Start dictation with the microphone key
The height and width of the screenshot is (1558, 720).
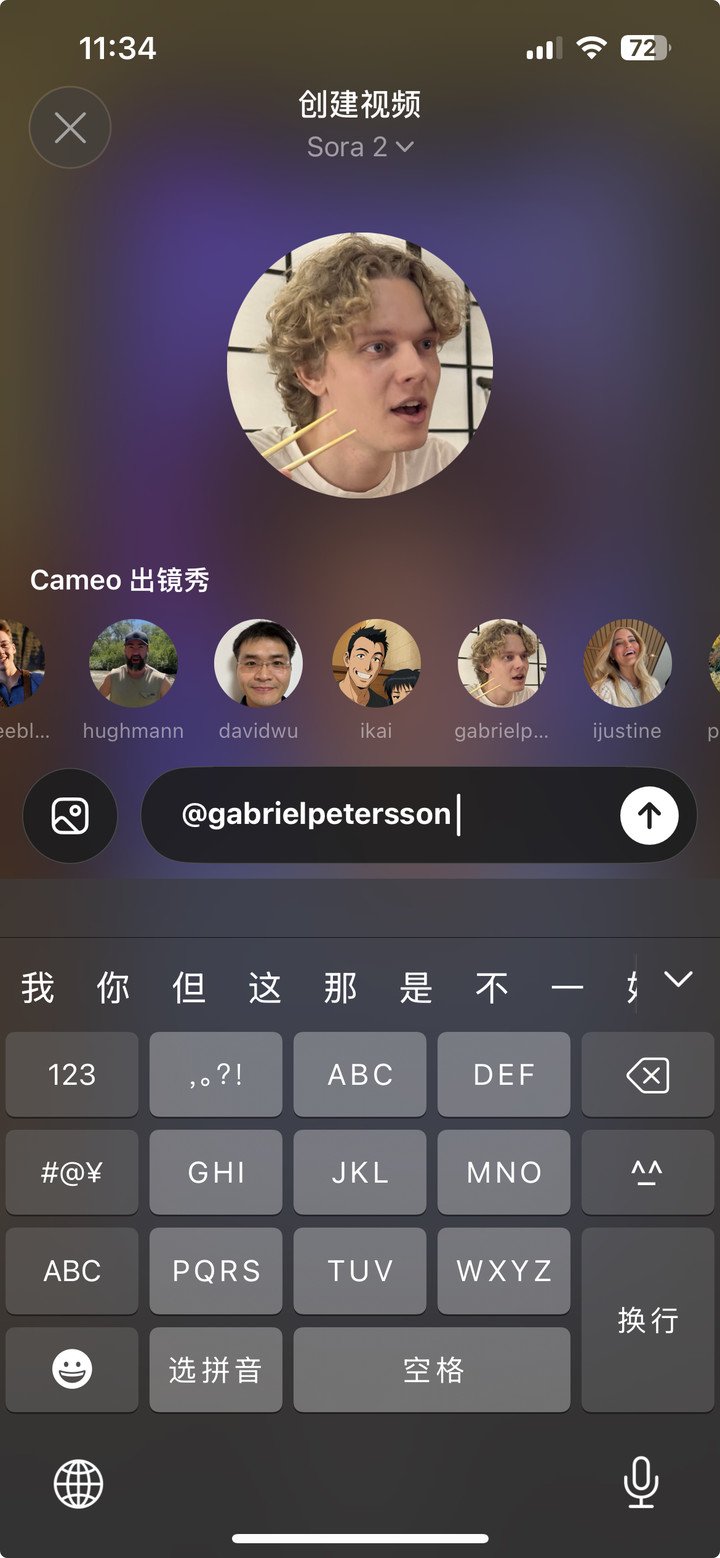coord(640,1482)
